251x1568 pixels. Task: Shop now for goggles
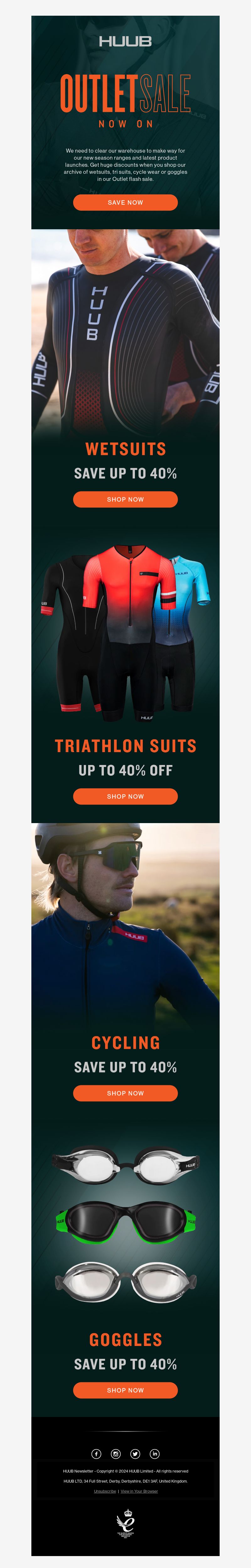click(x=125, y=1390)
